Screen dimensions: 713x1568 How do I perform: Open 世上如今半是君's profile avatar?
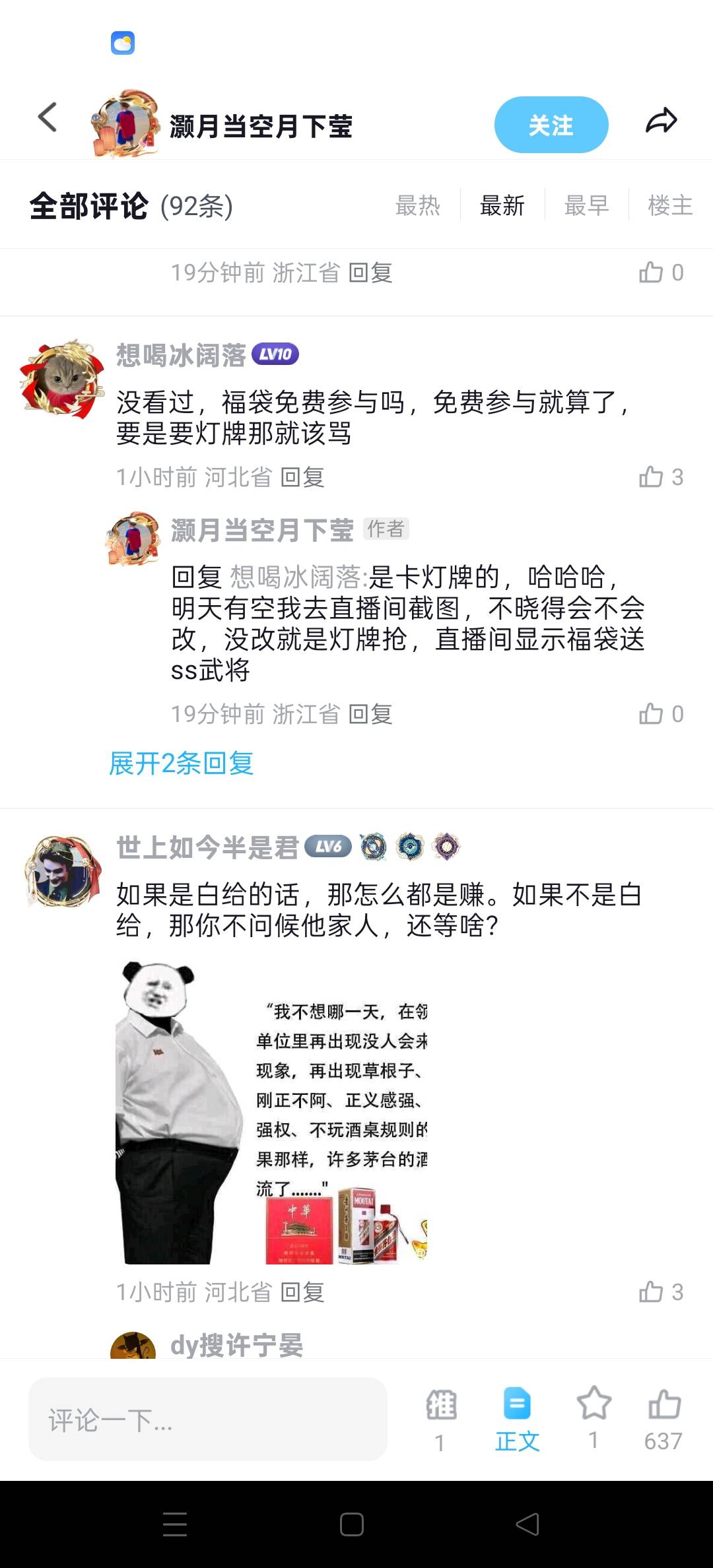point(63,871)
